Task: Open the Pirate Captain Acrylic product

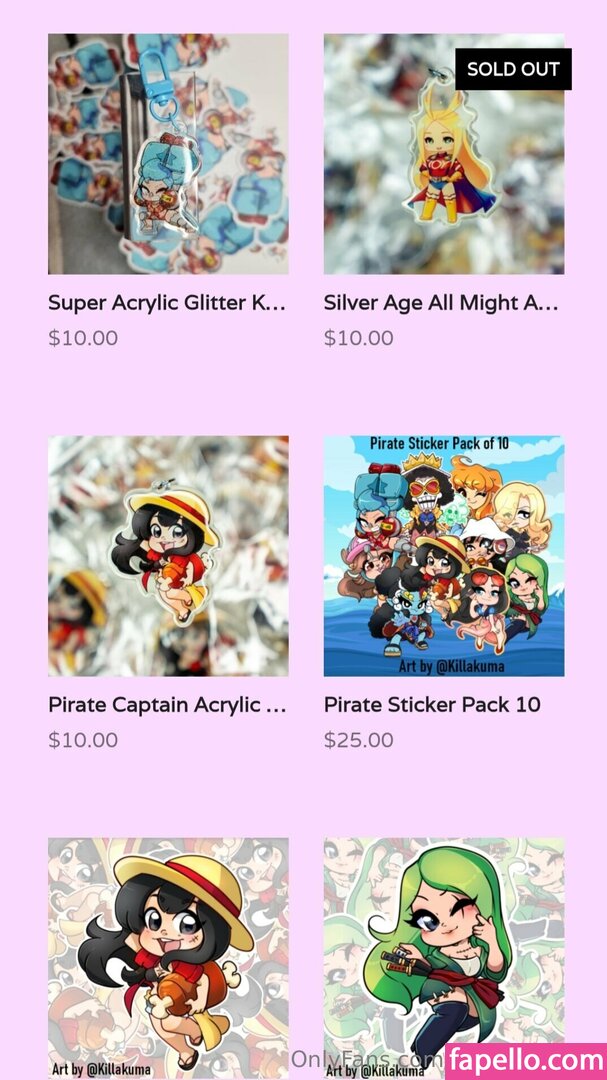Action: pyautogui.click(x=168, y=556)
